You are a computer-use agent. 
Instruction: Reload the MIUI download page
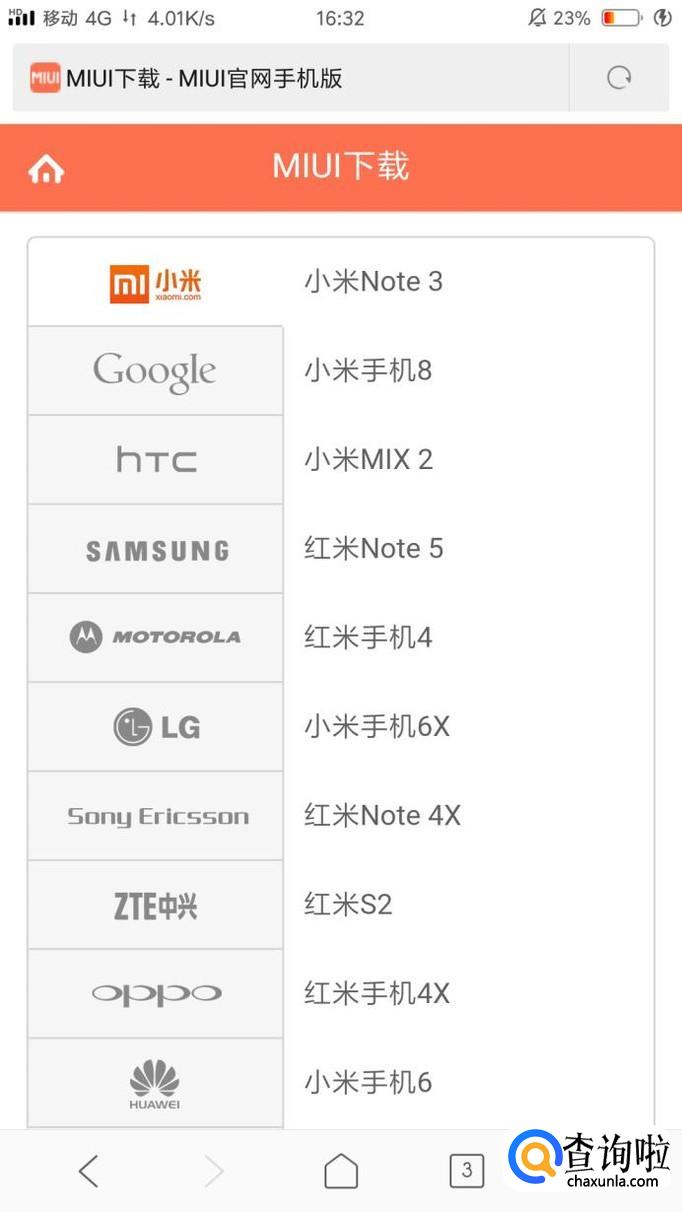(619, 78)
